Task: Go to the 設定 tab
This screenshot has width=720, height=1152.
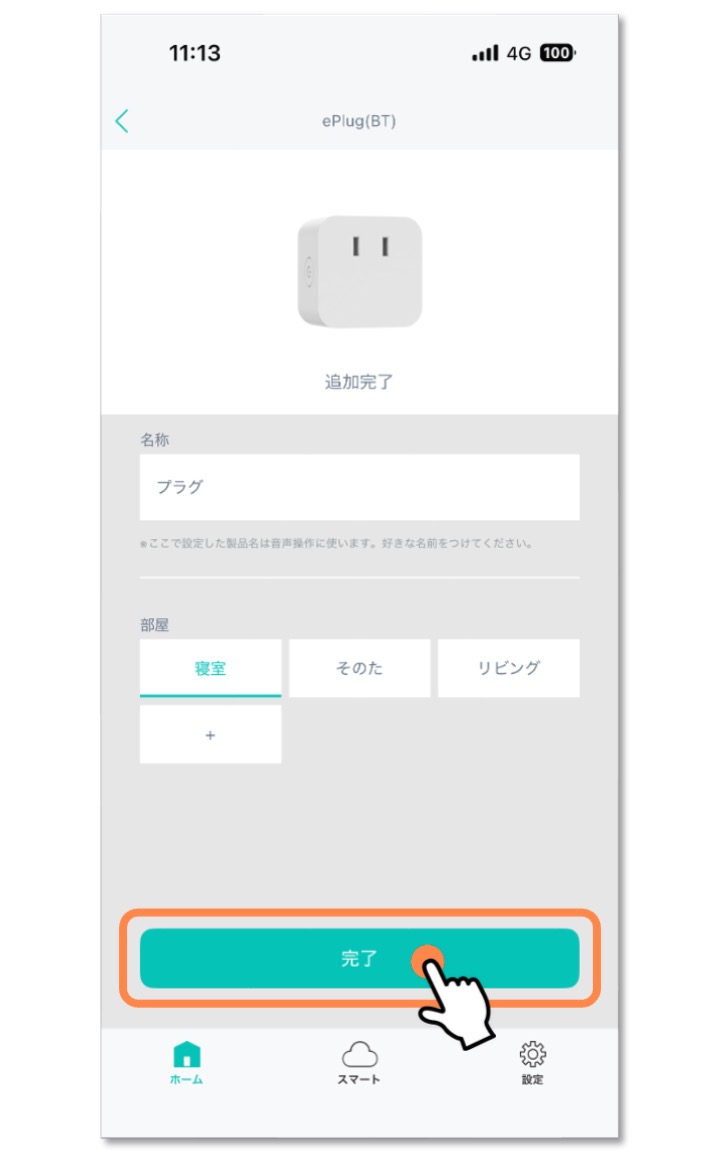Action: pyautogui.click(x=532, y=1062)
